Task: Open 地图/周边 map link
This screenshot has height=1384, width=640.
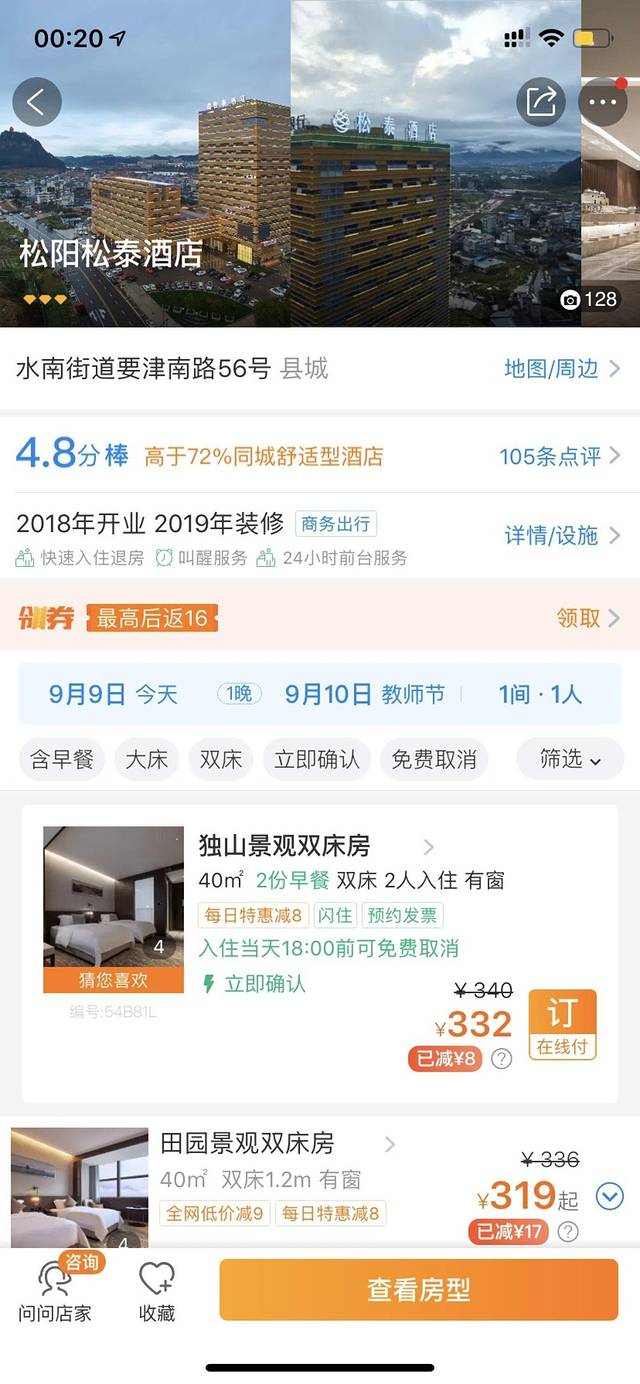Action: click(562, 369)
